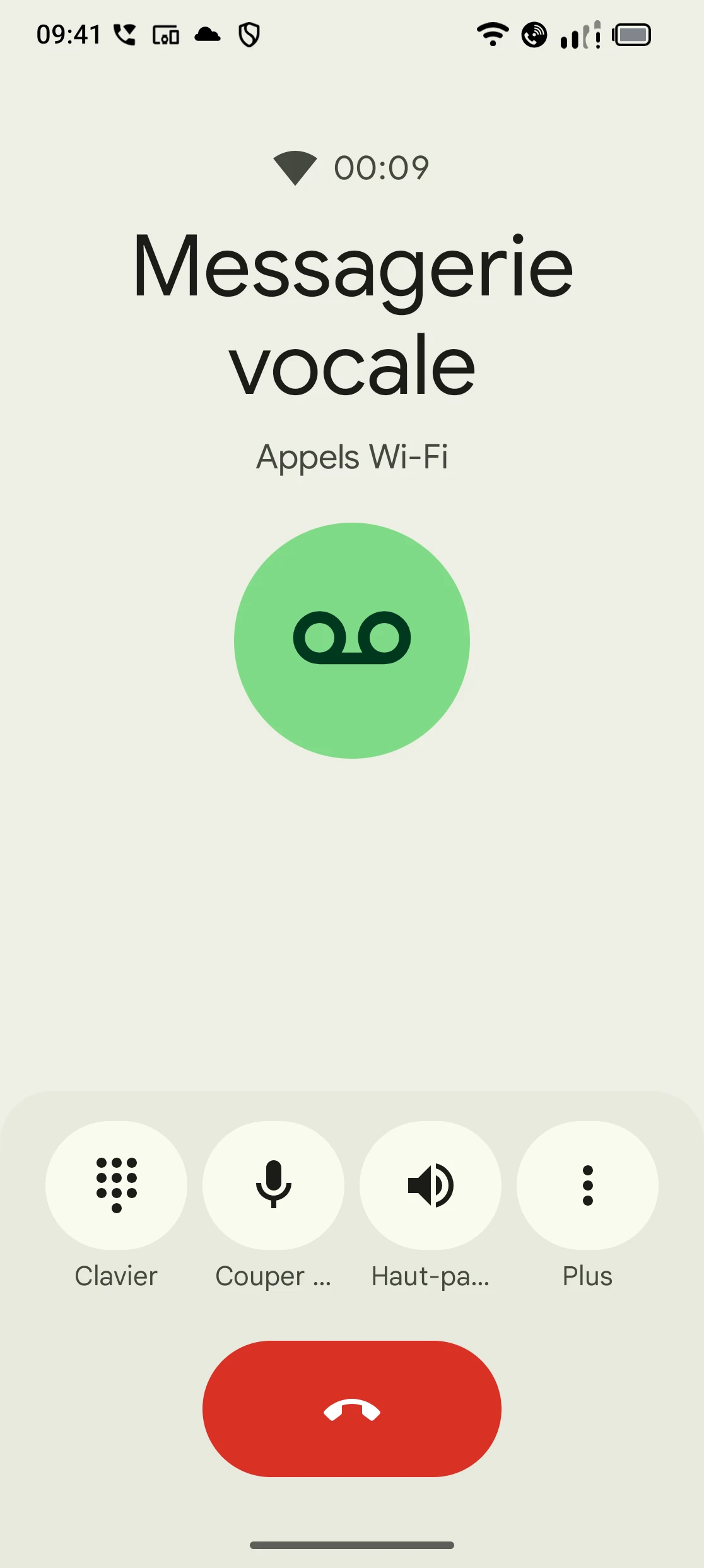Image resolution: width=704 pixels, height=1568 pixels.
Task: Open the Plus options menu
Action: point(587,1185)
